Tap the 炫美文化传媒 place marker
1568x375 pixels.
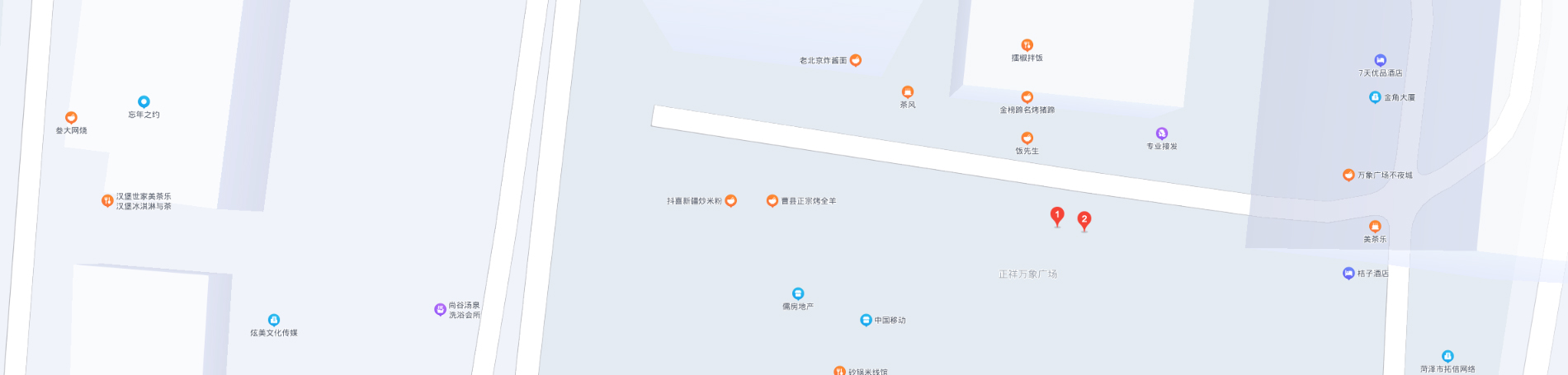(x=274, y=320)
